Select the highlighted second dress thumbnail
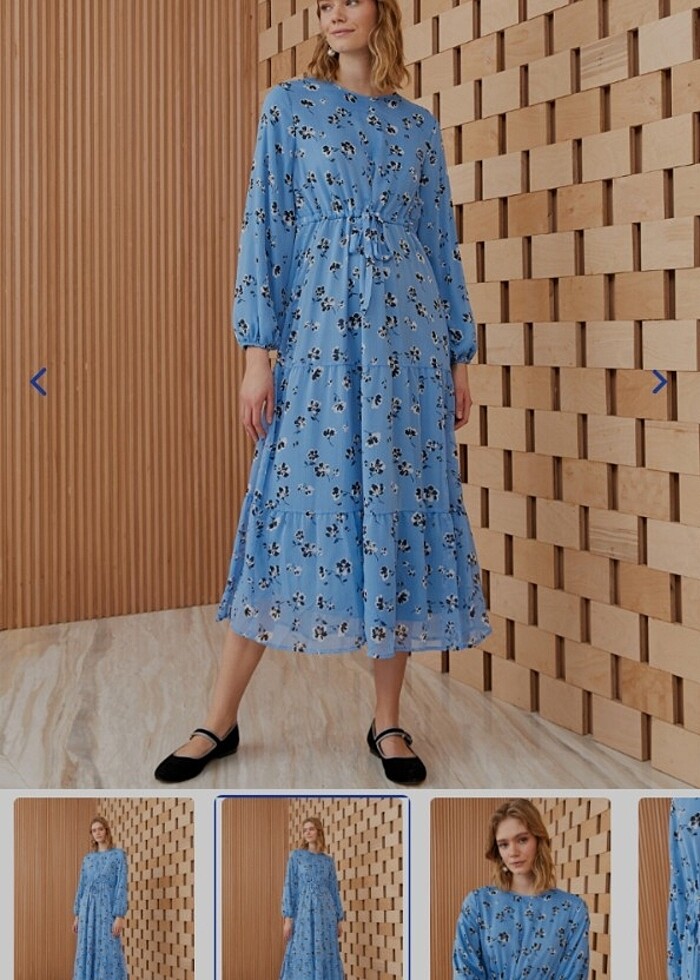The height and width of the screenshot is (980, 700). pos(312,888)
